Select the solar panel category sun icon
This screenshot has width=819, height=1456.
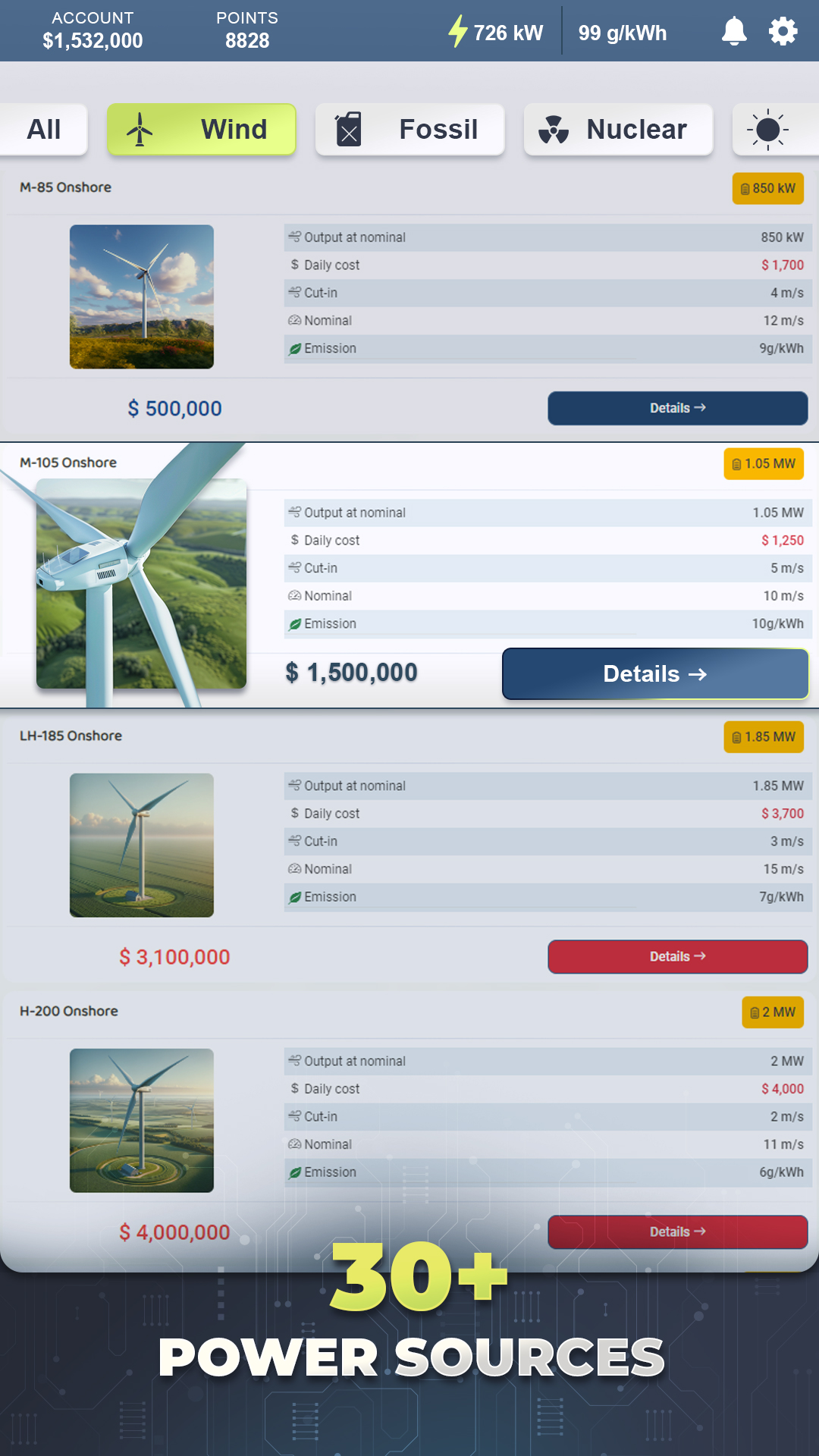point(769,129)
